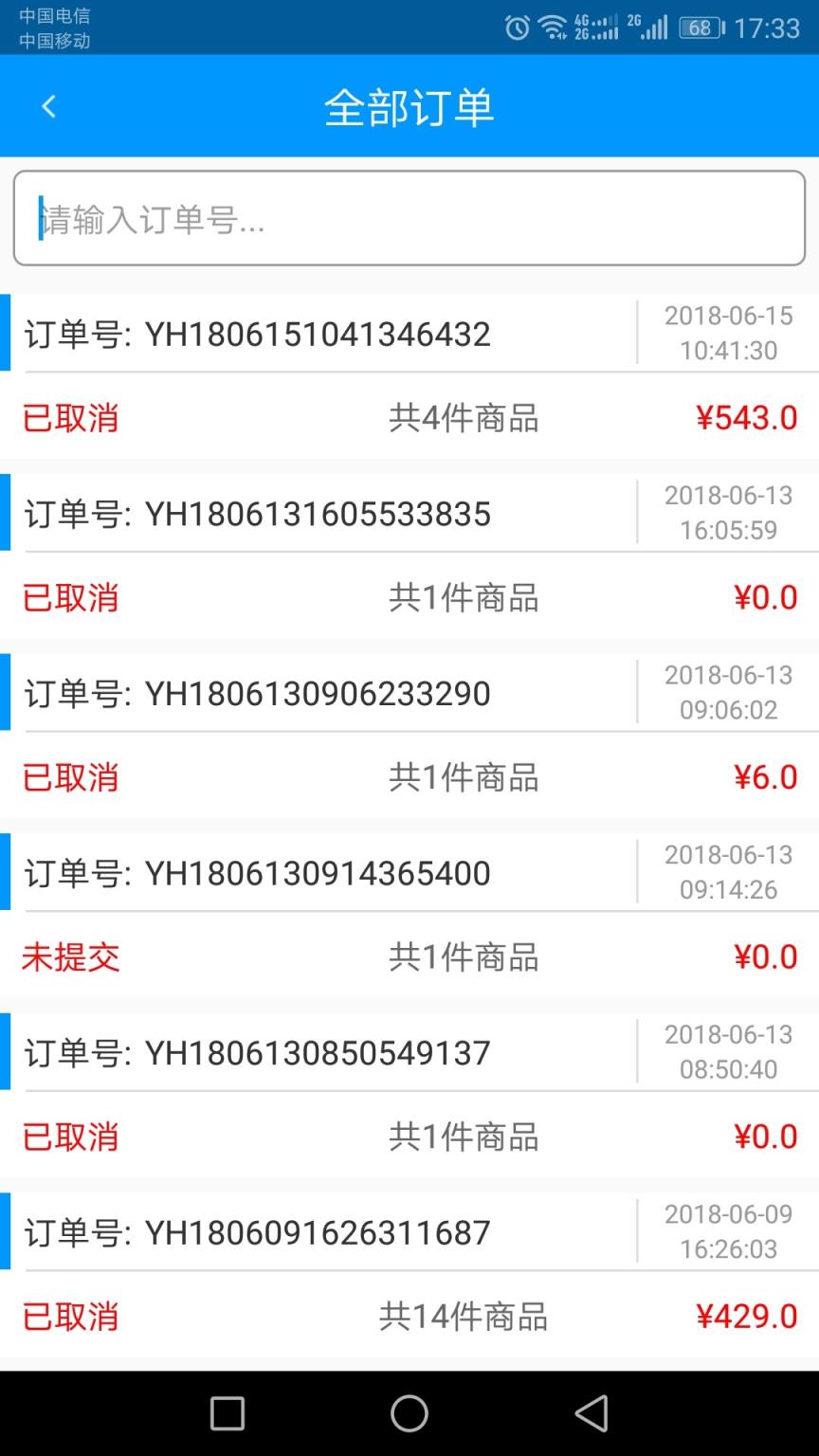Open order YH1806130906233290

coord(318,693)
